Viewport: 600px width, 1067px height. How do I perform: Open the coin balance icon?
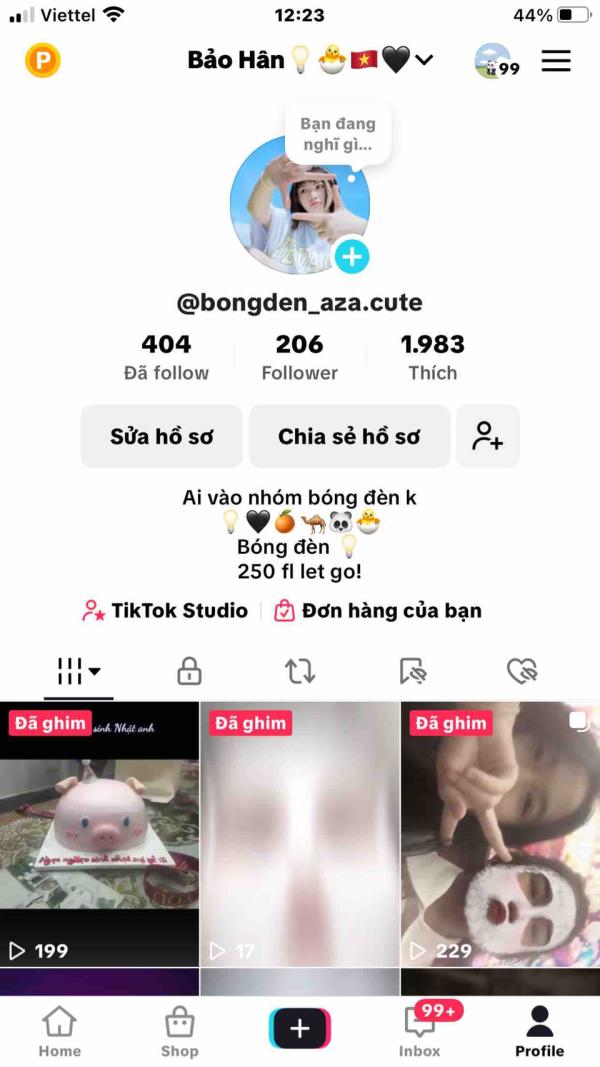point(42,61)
